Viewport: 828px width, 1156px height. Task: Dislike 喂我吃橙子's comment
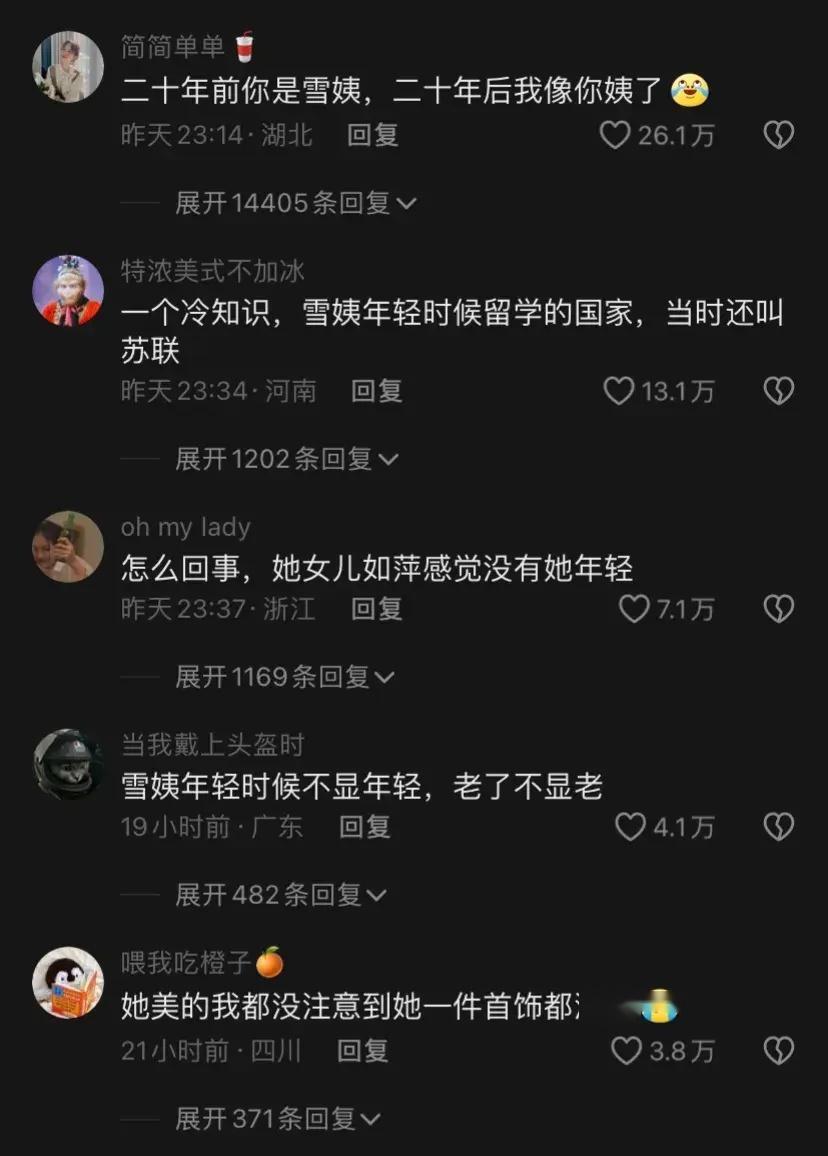(778, 1051)
